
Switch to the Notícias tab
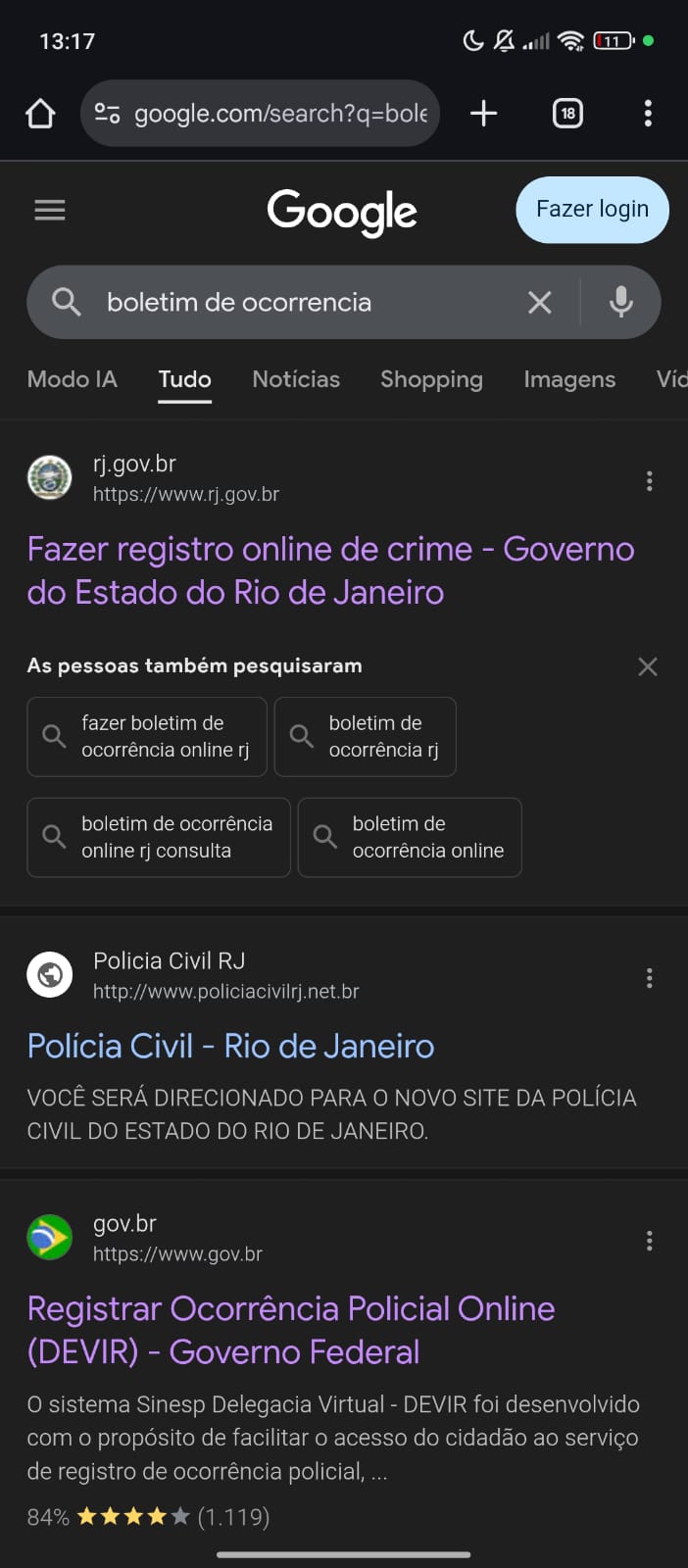[x=296, y=379]
